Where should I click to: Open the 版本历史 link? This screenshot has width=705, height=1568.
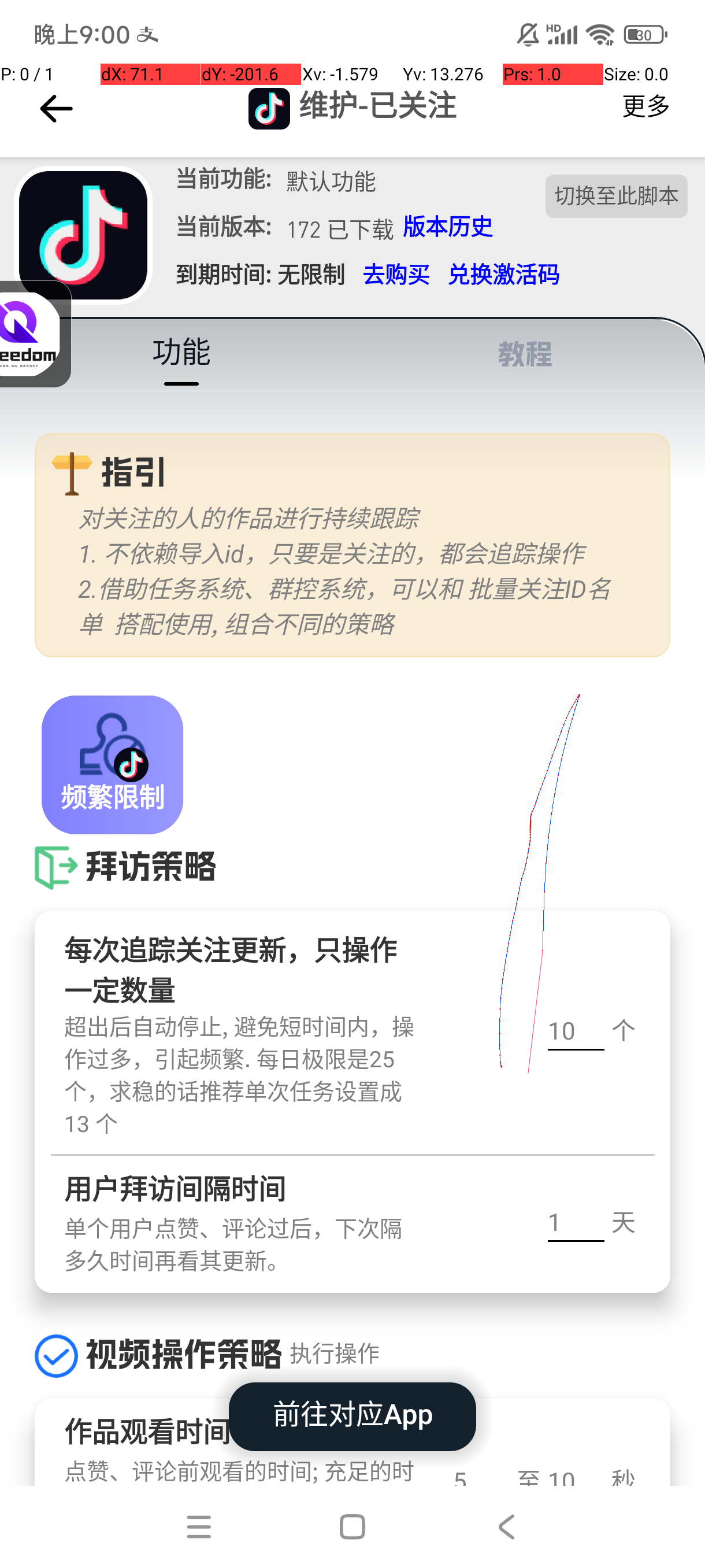pos(448,227)
